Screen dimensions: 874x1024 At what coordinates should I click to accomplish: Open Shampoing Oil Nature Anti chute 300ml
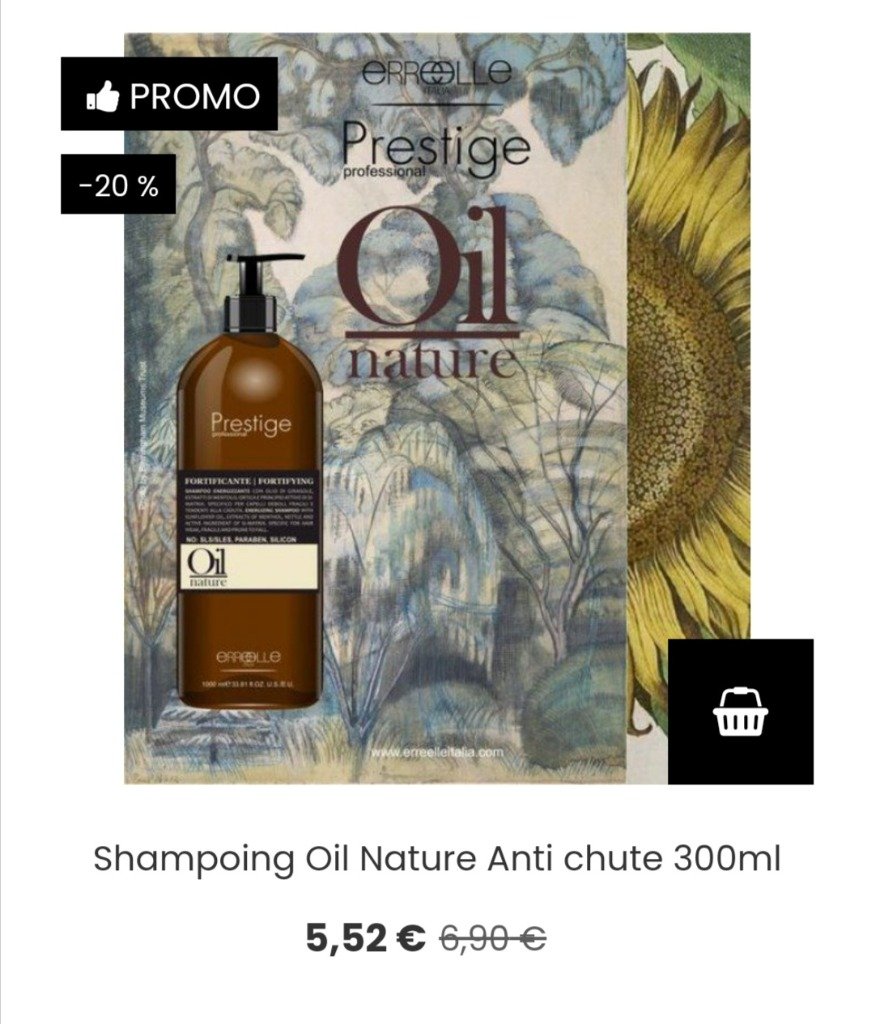[x=436, y=858]
